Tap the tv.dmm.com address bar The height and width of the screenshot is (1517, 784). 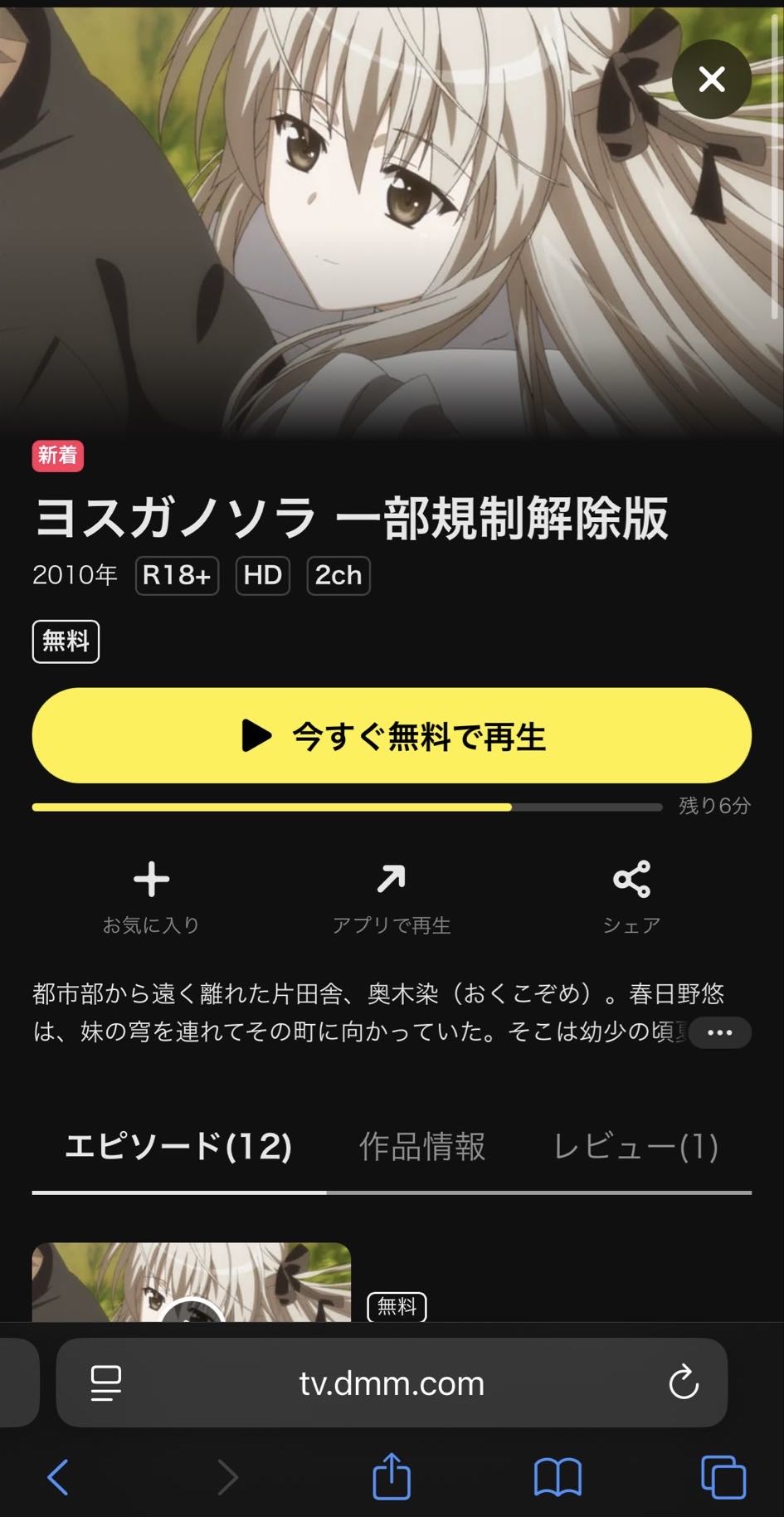tap(392, 1383)
